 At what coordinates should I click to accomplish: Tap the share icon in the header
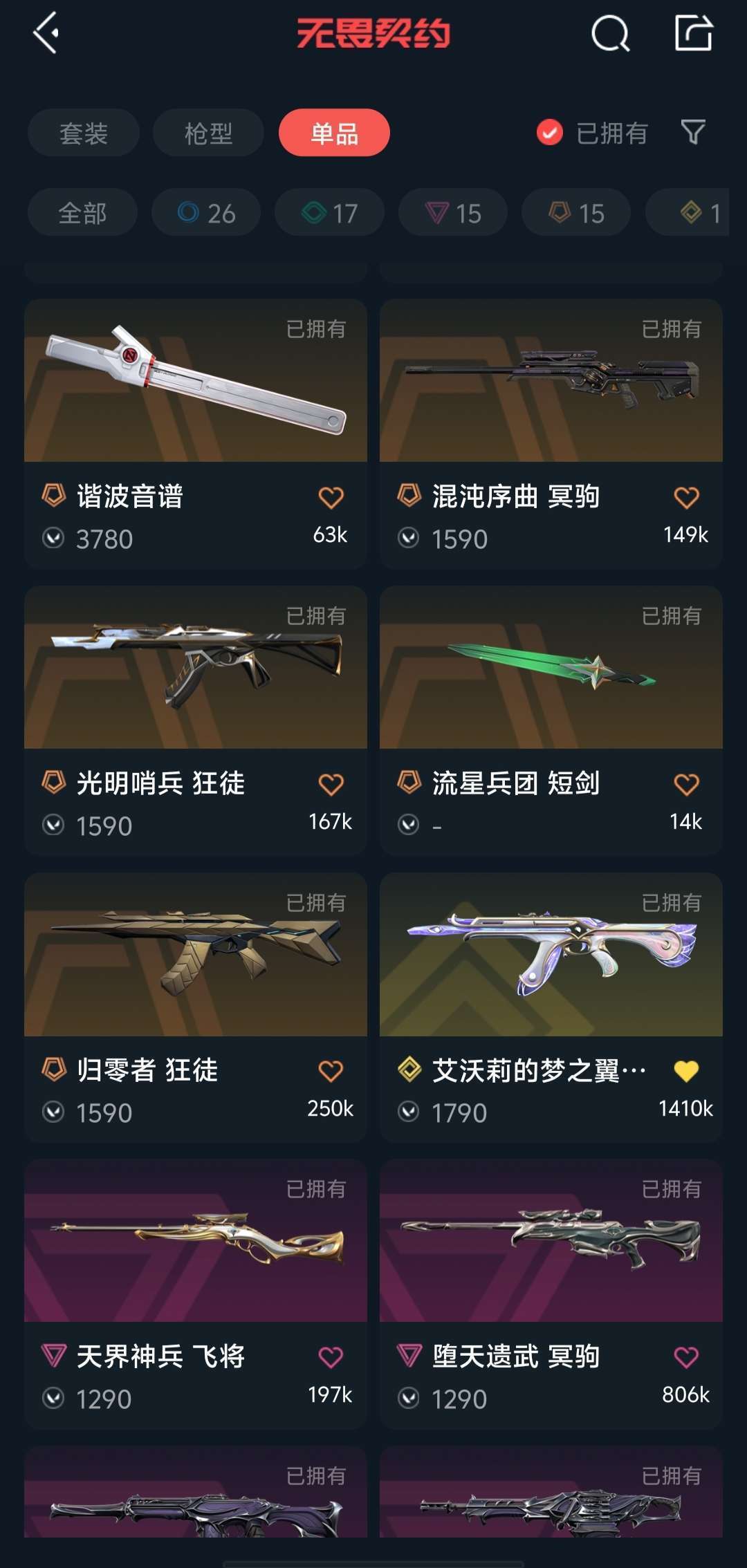click(694, 32)
